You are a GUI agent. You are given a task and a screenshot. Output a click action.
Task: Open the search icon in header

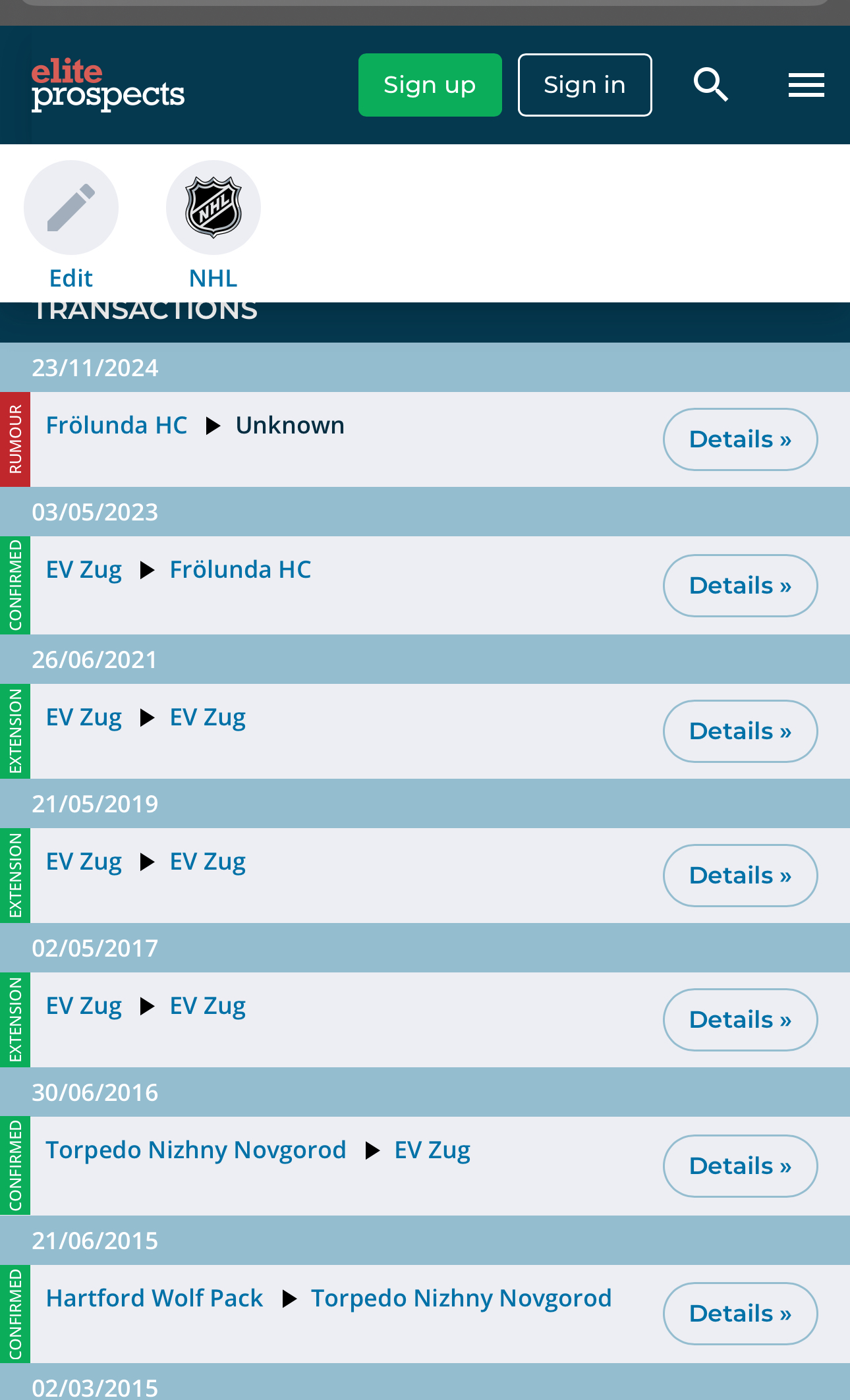click(710, 85)
